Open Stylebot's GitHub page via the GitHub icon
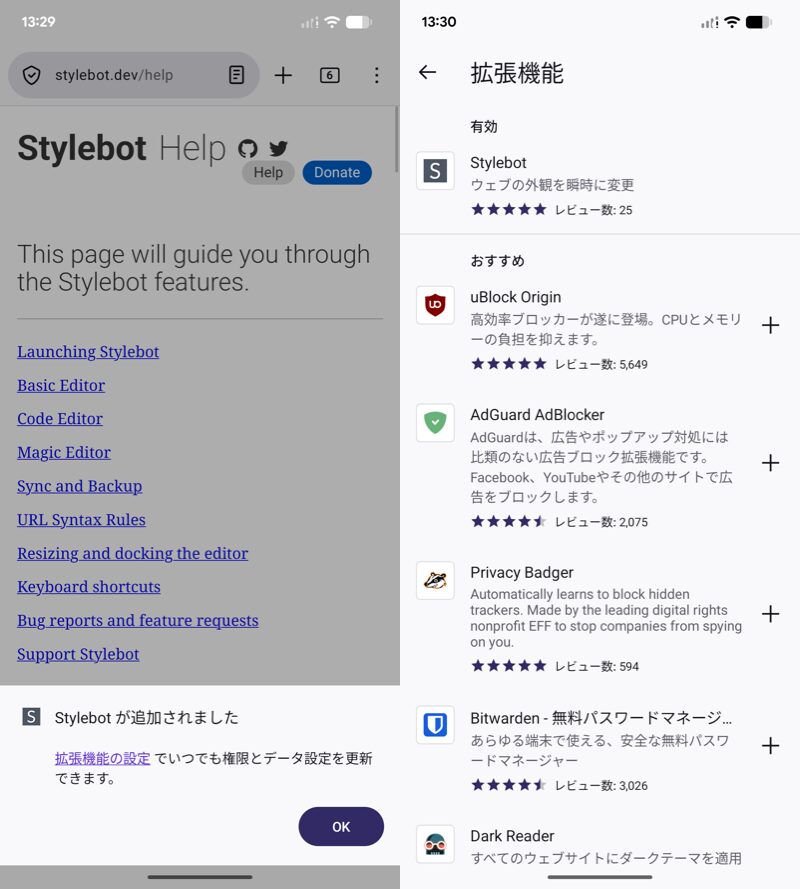Image resolution: width=800 pixels, height=889 pixels. point(247,148)
